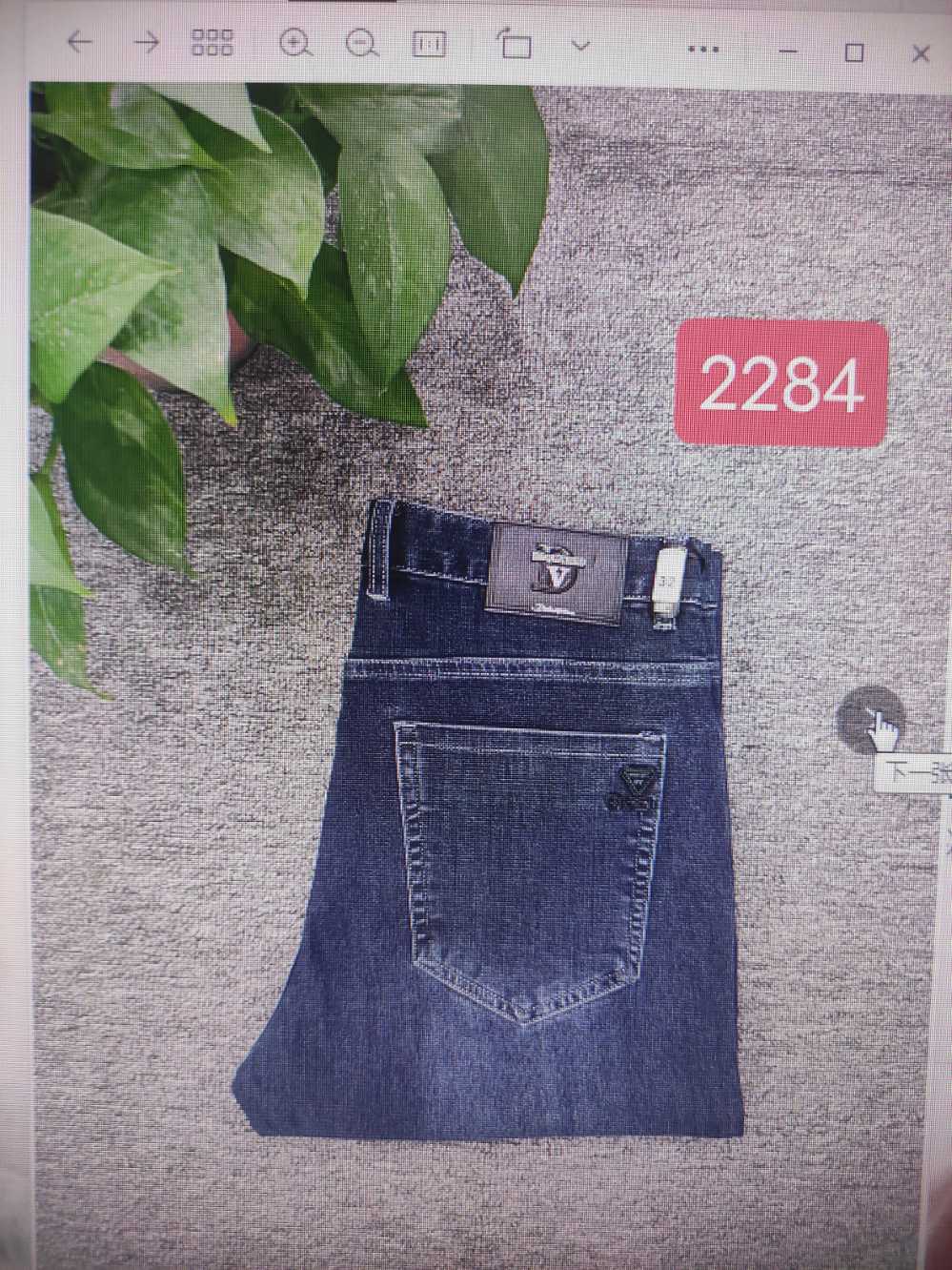Open the thumbnail grid view
This screenshot has height=1270, width=952.
pyautogui.click(x=212, y=43)
